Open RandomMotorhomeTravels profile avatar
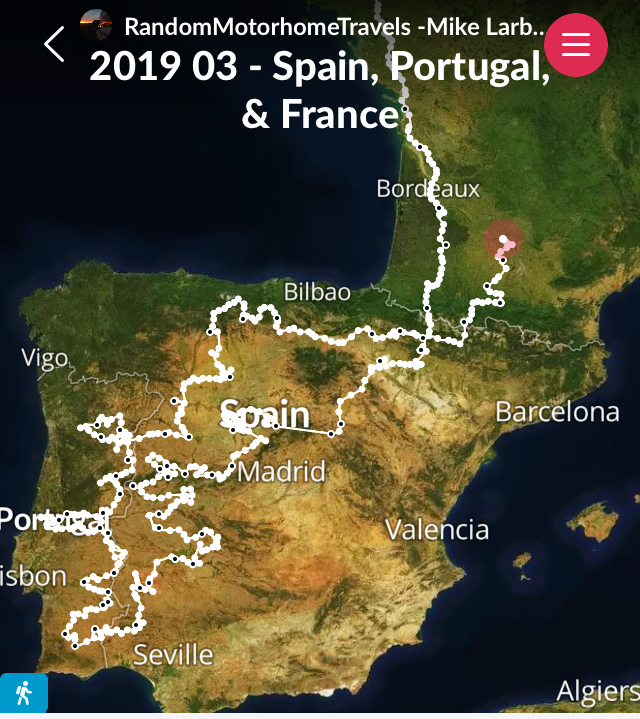The height and width of the screenshot is (719, 640). [96, 24]
